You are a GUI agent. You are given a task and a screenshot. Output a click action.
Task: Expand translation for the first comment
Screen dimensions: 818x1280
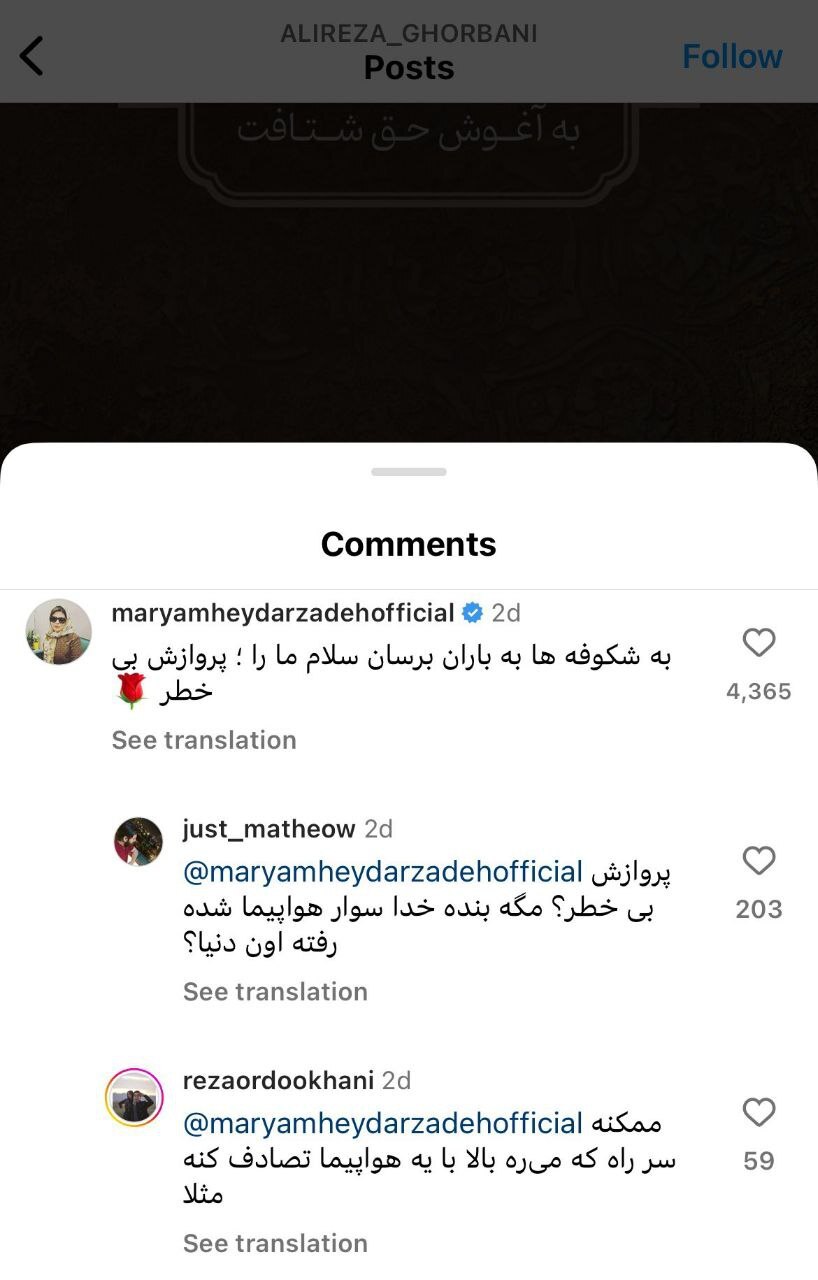tap(203, 740)
